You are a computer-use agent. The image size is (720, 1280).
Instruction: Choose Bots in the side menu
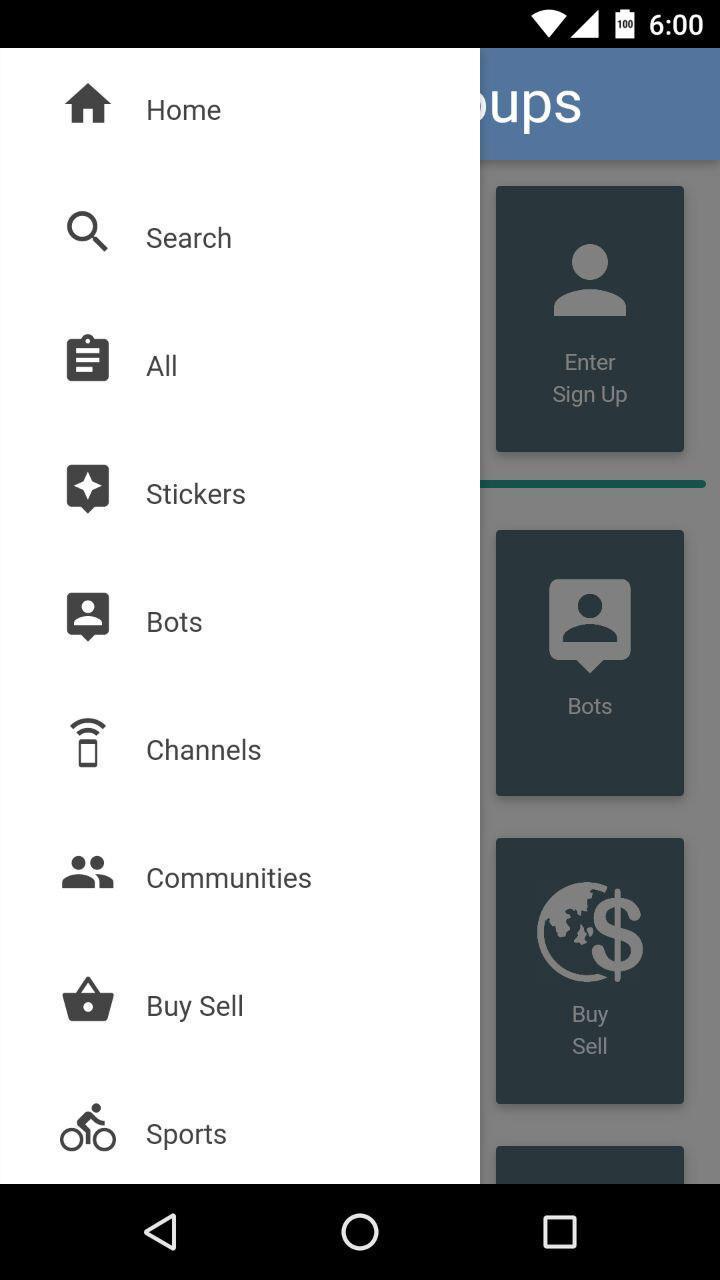[x=174, y=622]
